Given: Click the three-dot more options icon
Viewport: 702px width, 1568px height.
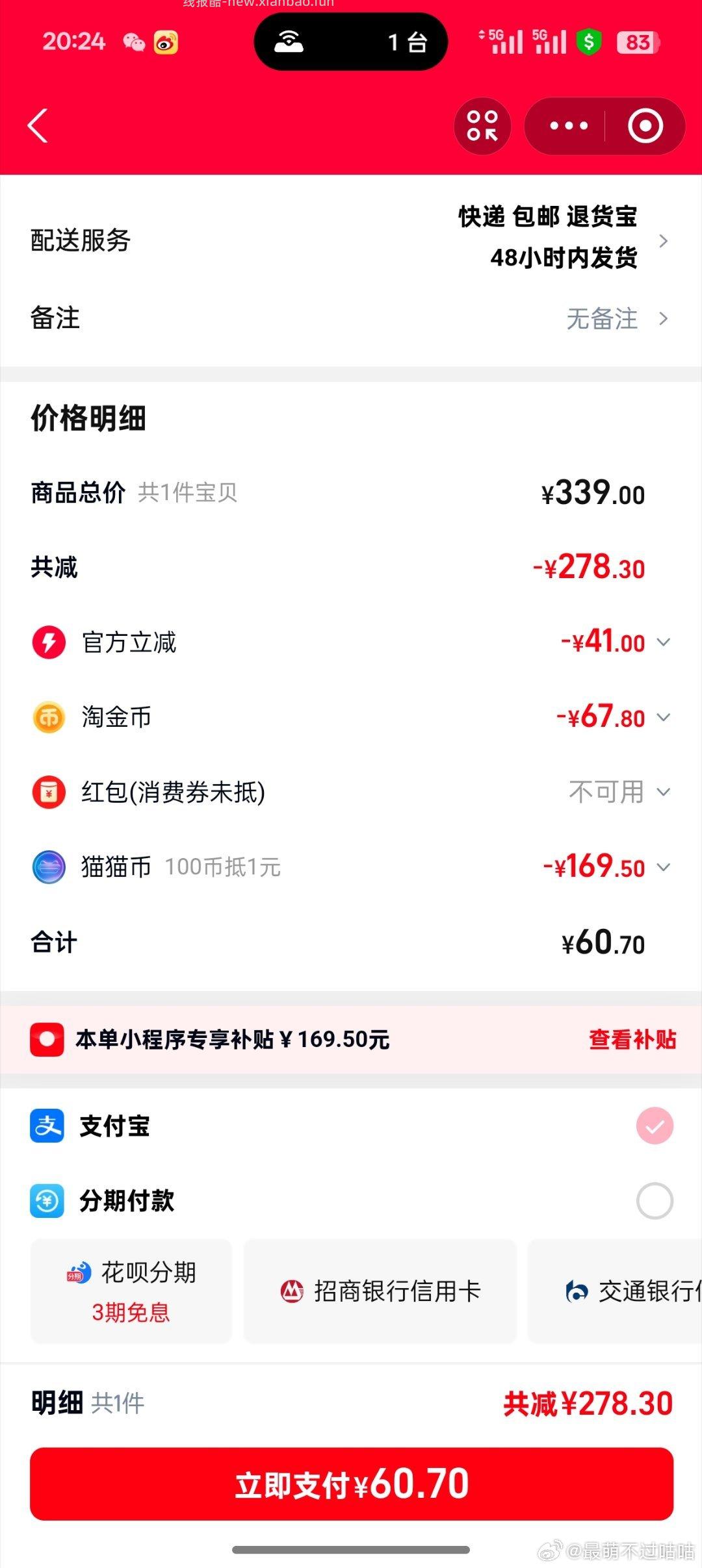Looking at the screenshot, I should (x=569, y=125).
